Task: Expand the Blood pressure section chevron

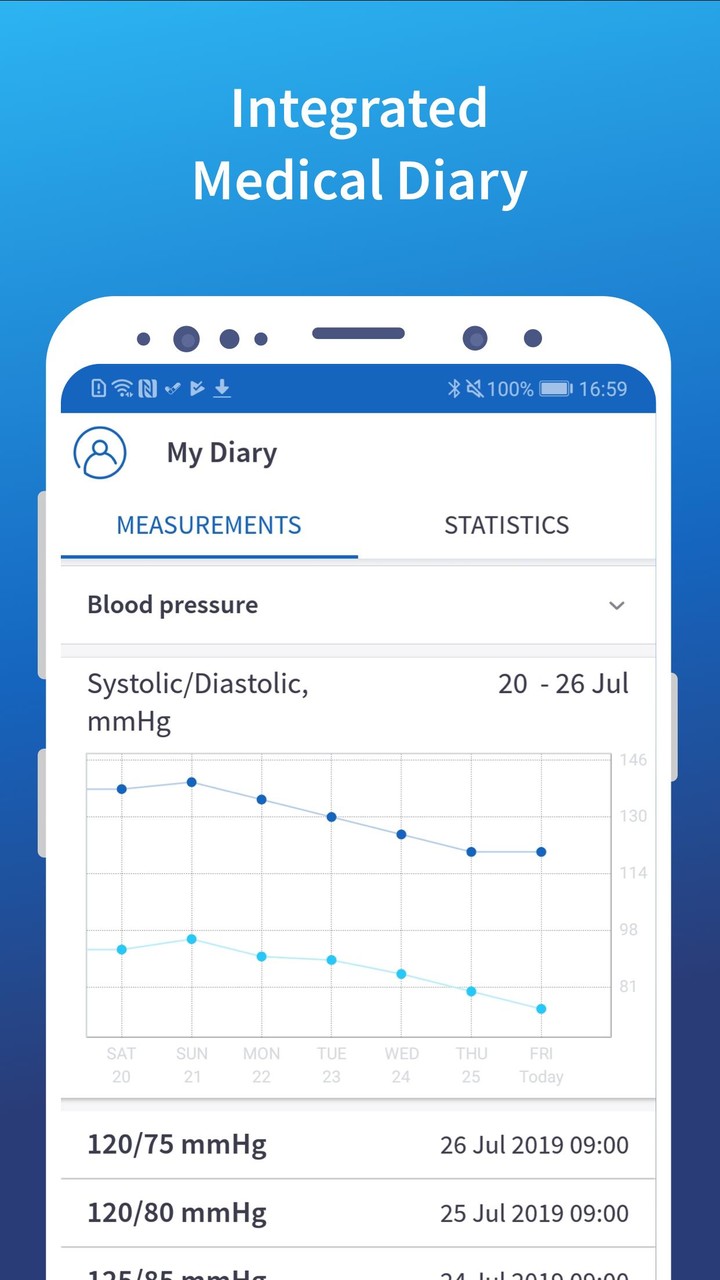Action: pyautogui.click(x=617, y=605)
